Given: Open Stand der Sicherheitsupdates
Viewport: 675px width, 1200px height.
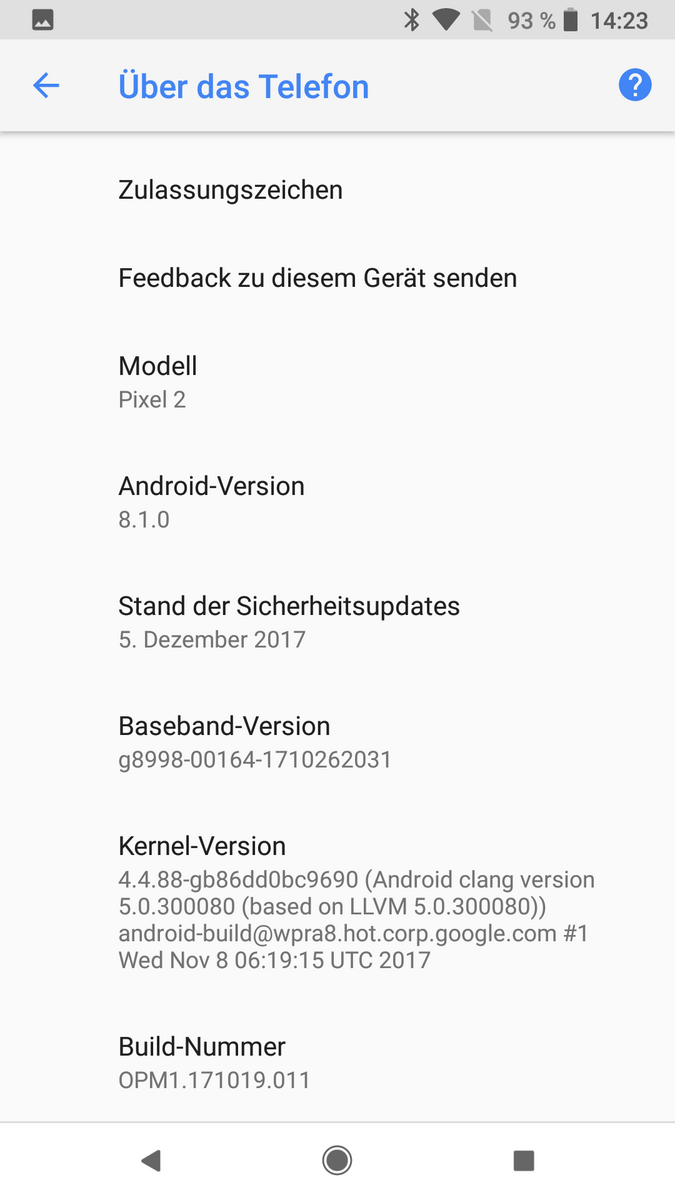Looking at the screenshot, I should click(x=289, y=622).
